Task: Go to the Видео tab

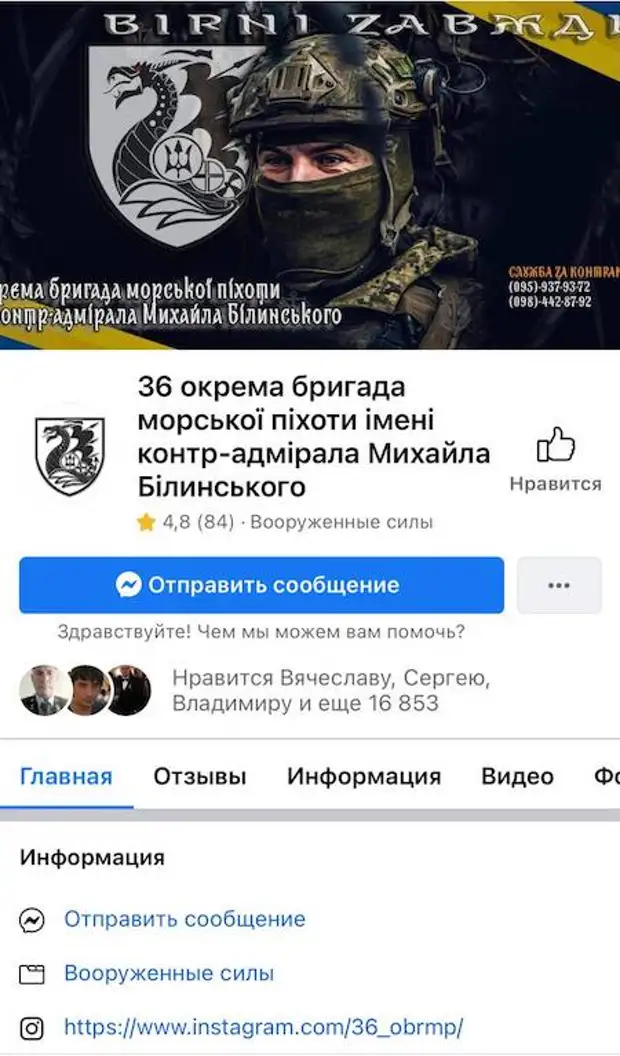Action: tap(517, 776)
